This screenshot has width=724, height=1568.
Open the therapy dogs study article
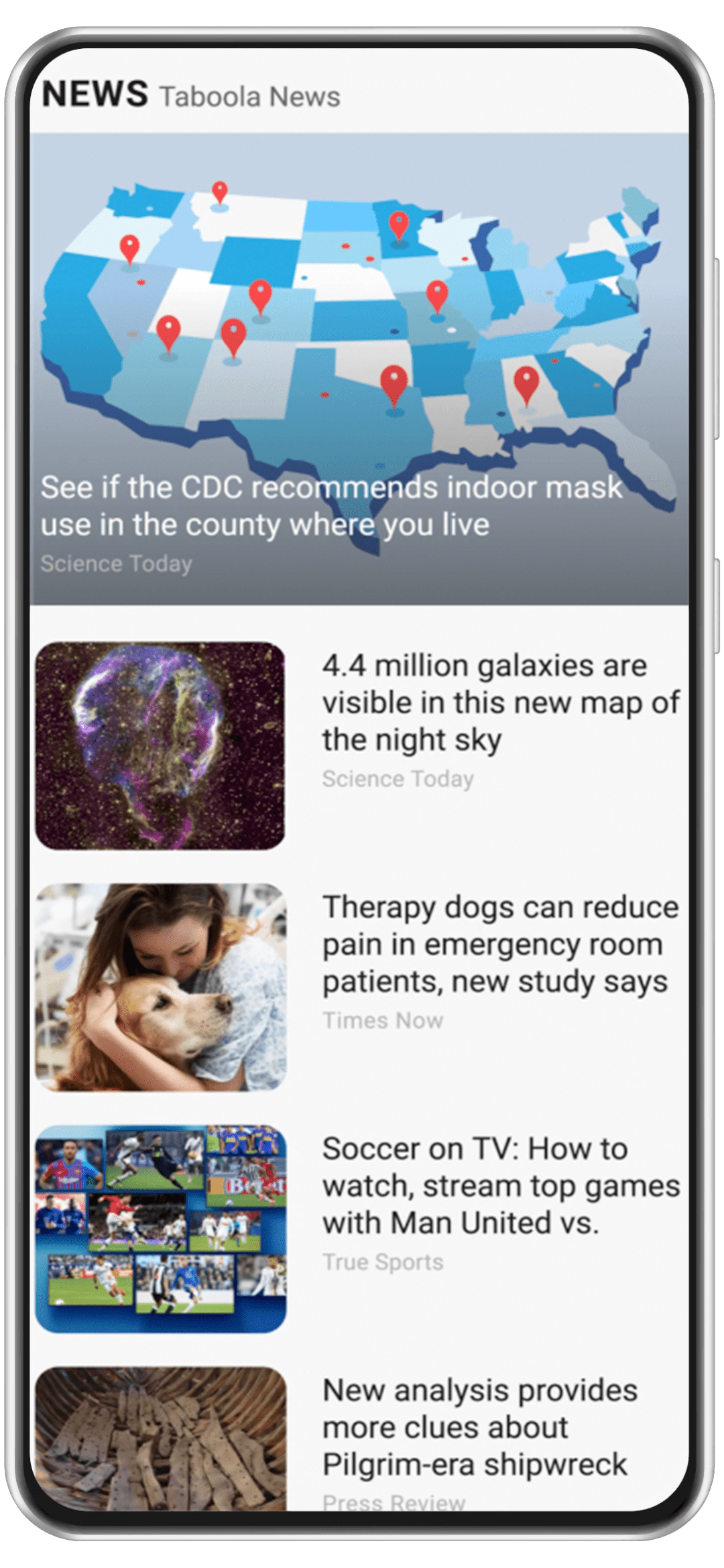pyautogui.click(x=499, y=944)
